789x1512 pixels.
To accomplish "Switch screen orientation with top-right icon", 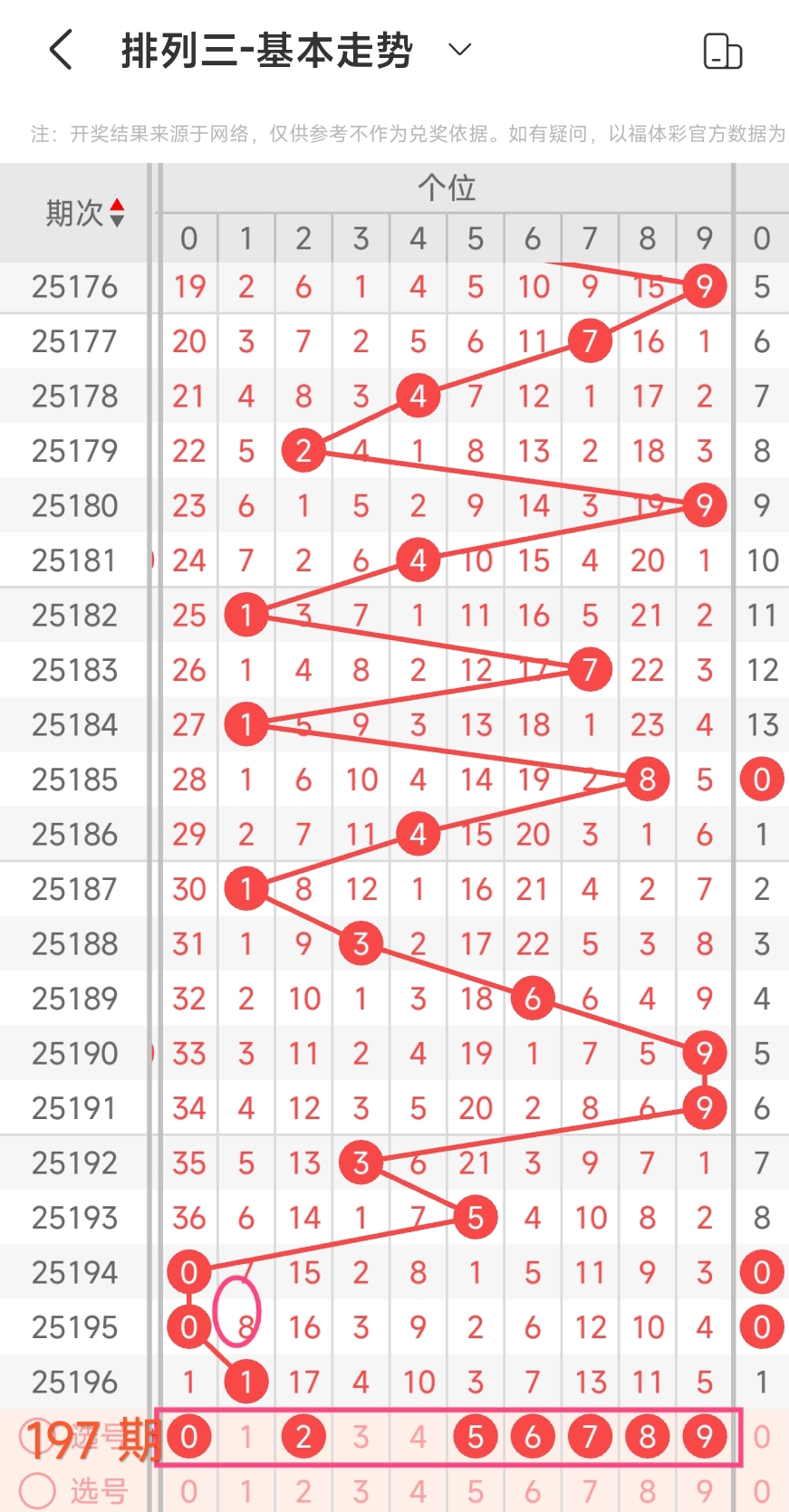I will tap(722, 52).
